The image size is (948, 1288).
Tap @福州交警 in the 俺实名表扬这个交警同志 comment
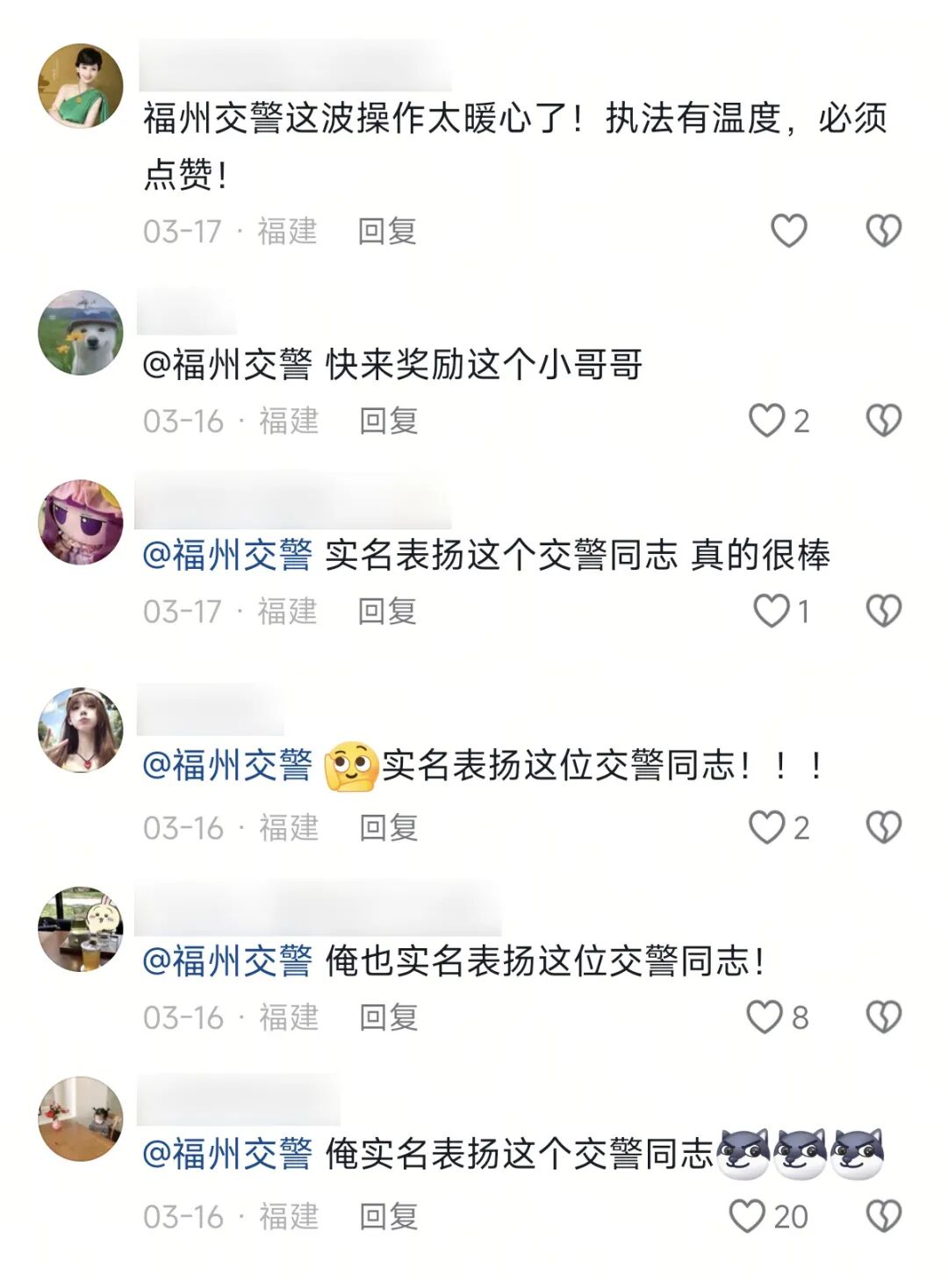click(227, 1154)
